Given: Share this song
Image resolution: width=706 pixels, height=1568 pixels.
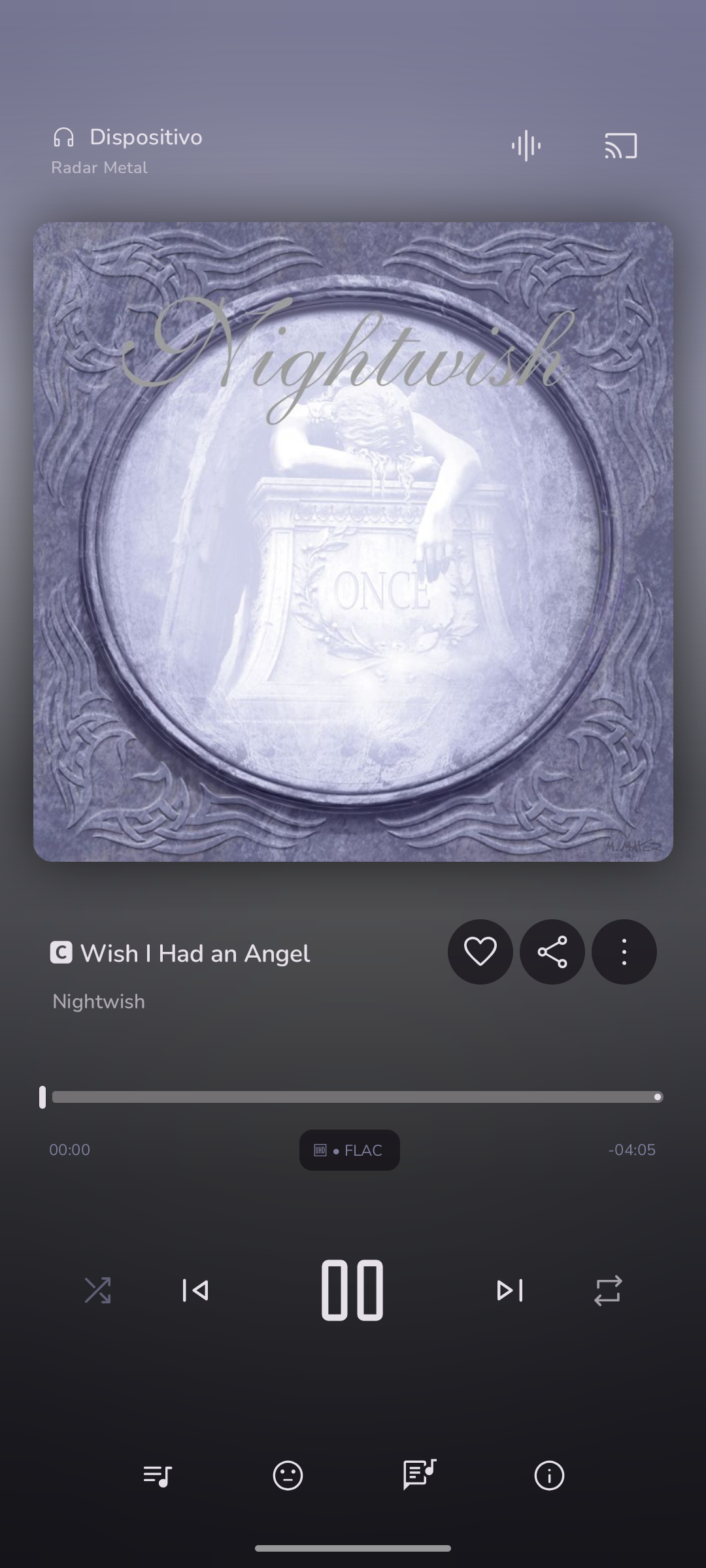Looking at the screenshot, I should [x=552, y=951].
